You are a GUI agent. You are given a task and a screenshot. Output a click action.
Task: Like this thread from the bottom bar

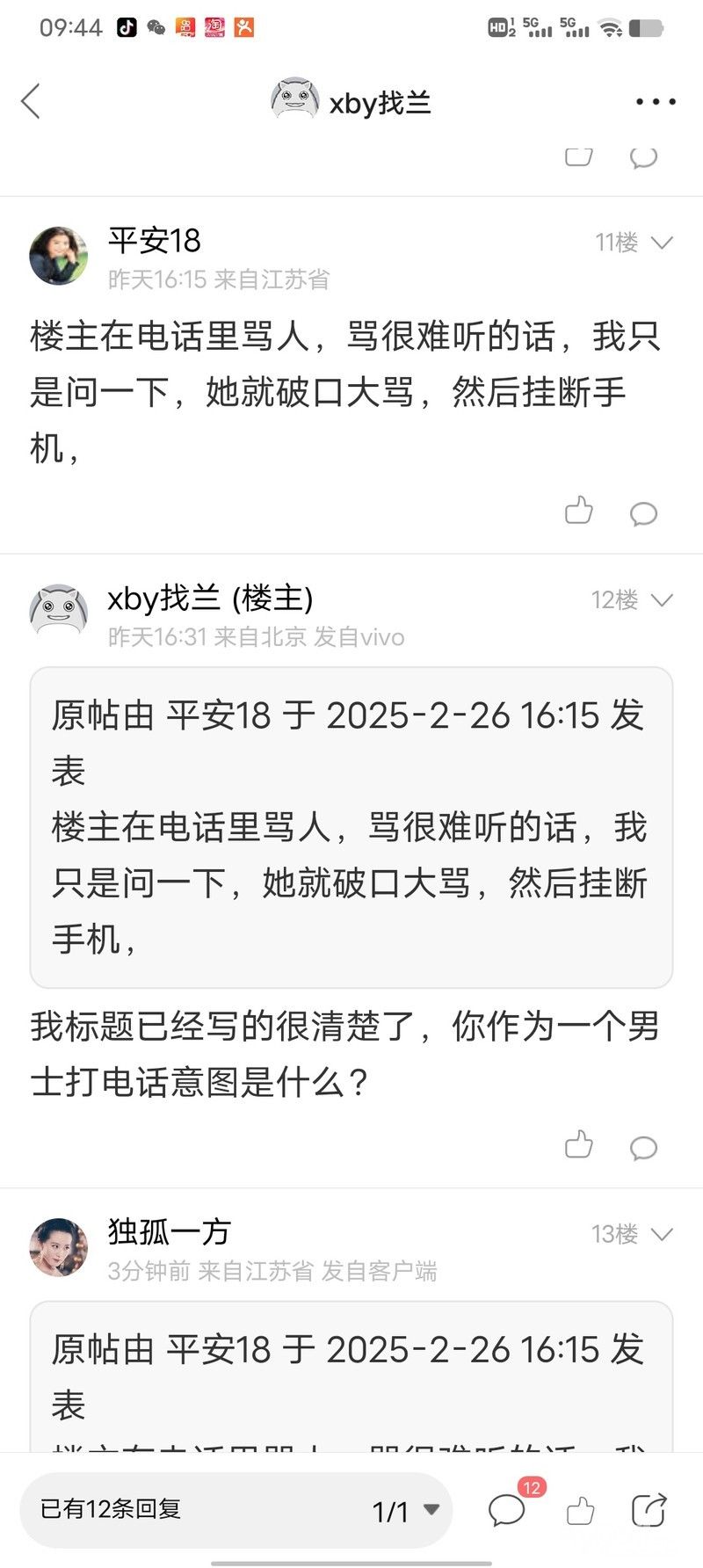580,1511
